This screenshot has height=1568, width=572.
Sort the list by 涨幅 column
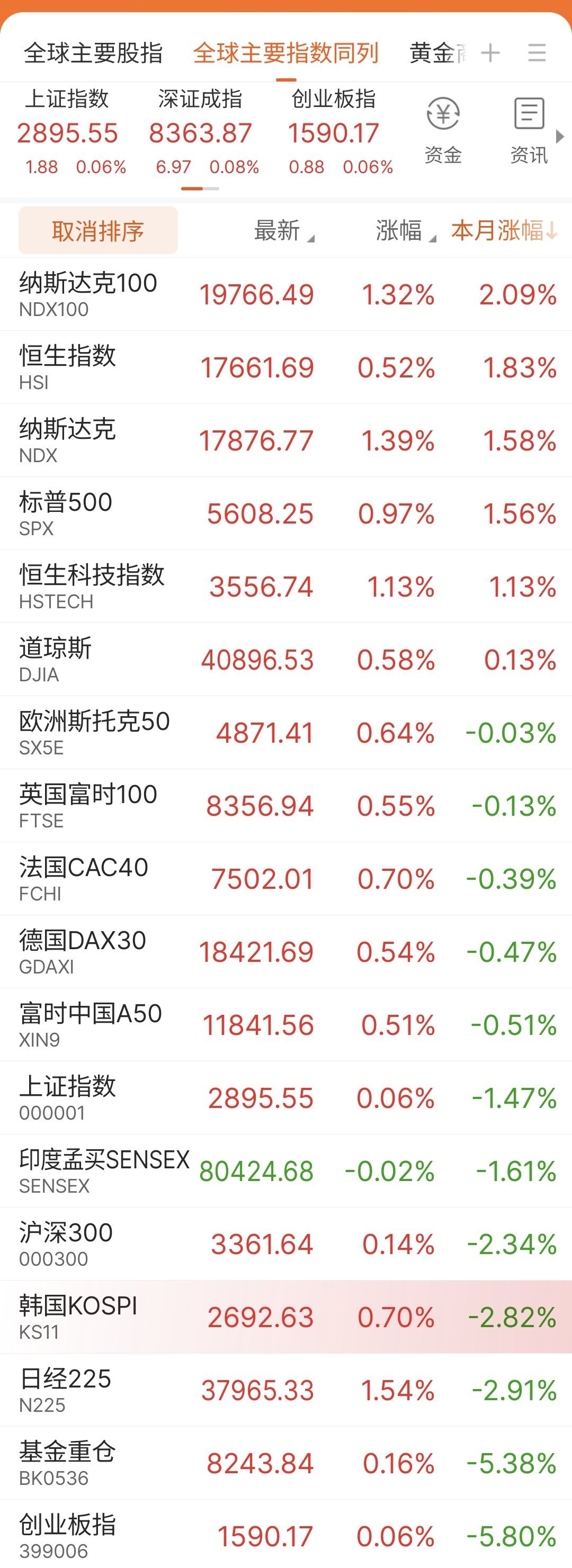[405, 231]
